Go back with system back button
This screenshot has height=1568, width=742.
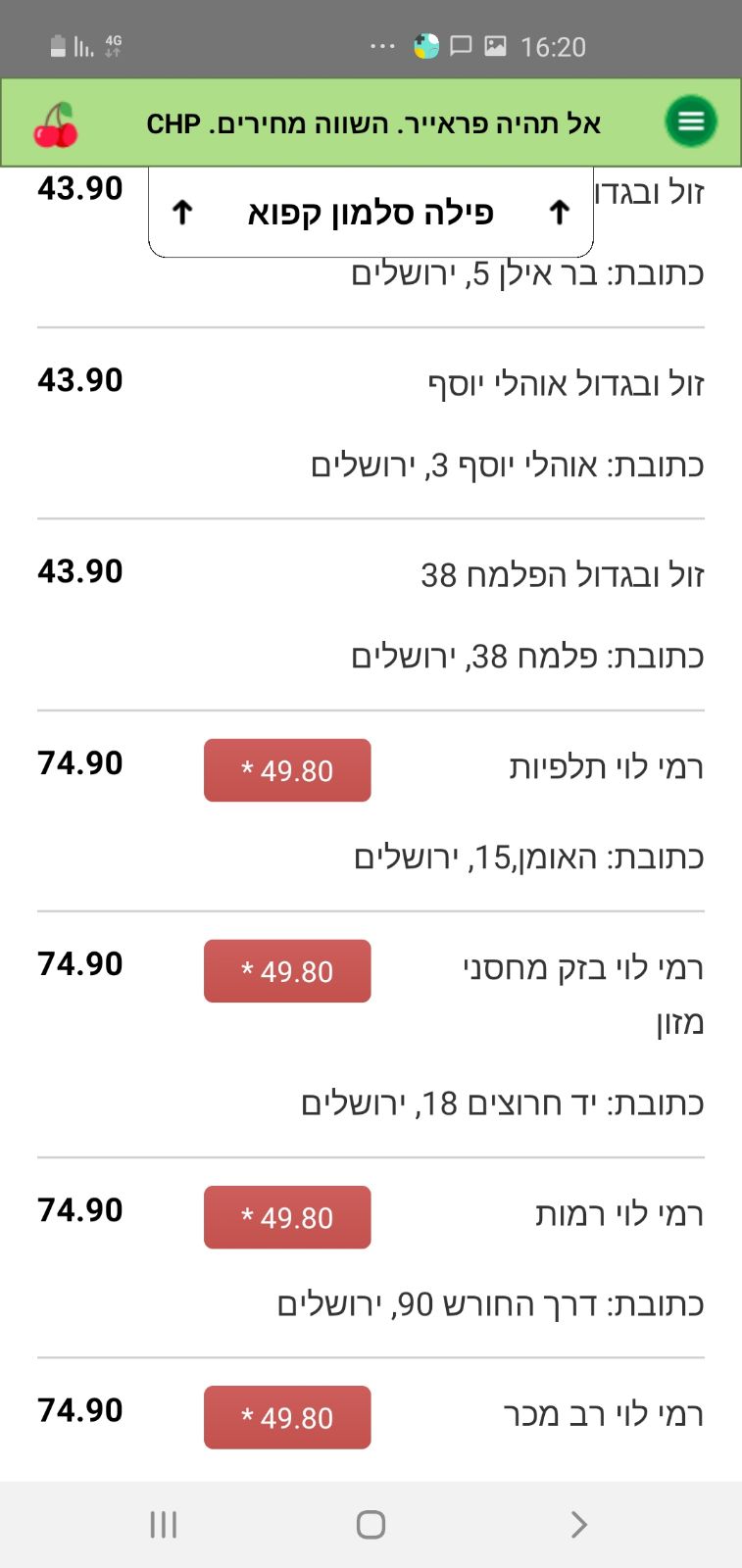coord(578,1524)
